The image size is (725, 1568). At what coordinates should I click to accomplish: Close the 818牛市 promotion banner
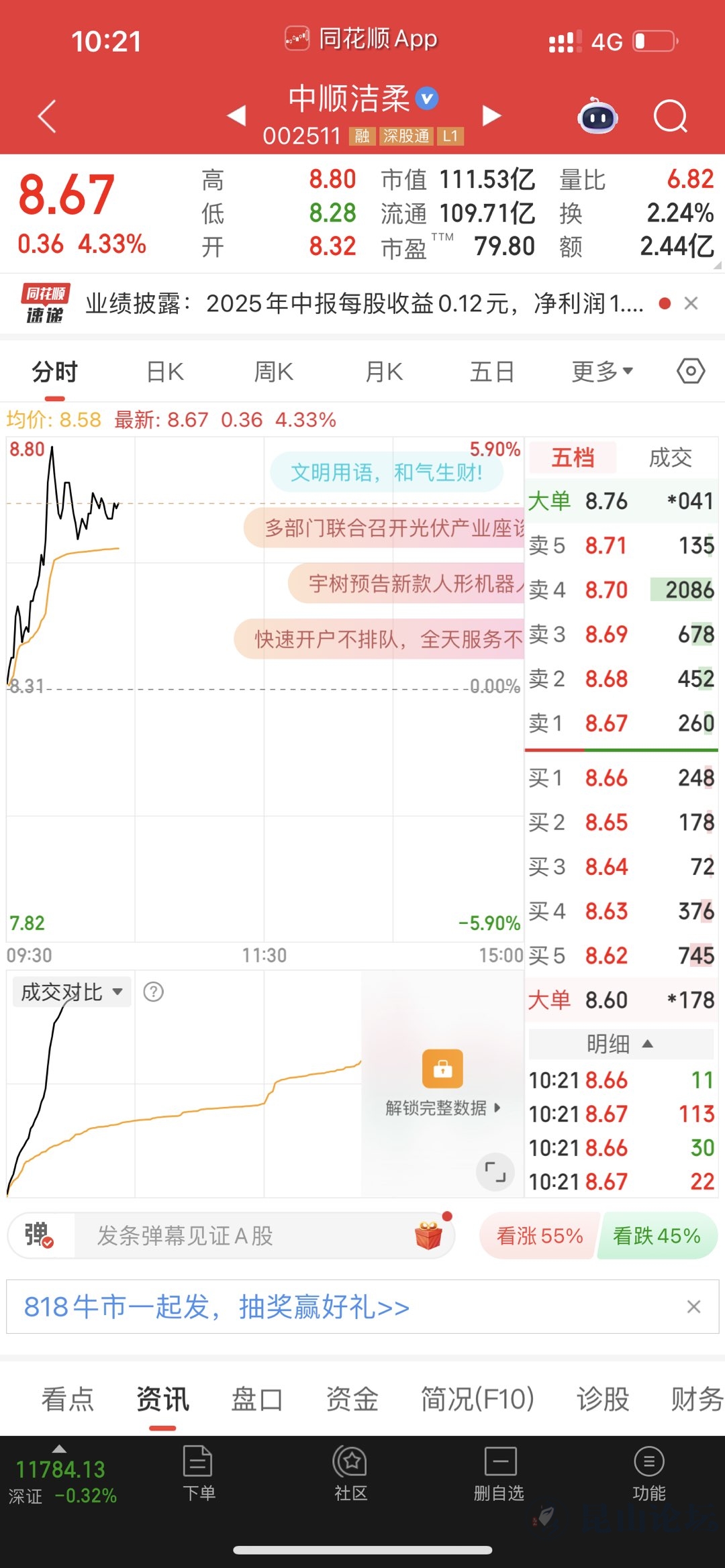(x=694, y=1306)
